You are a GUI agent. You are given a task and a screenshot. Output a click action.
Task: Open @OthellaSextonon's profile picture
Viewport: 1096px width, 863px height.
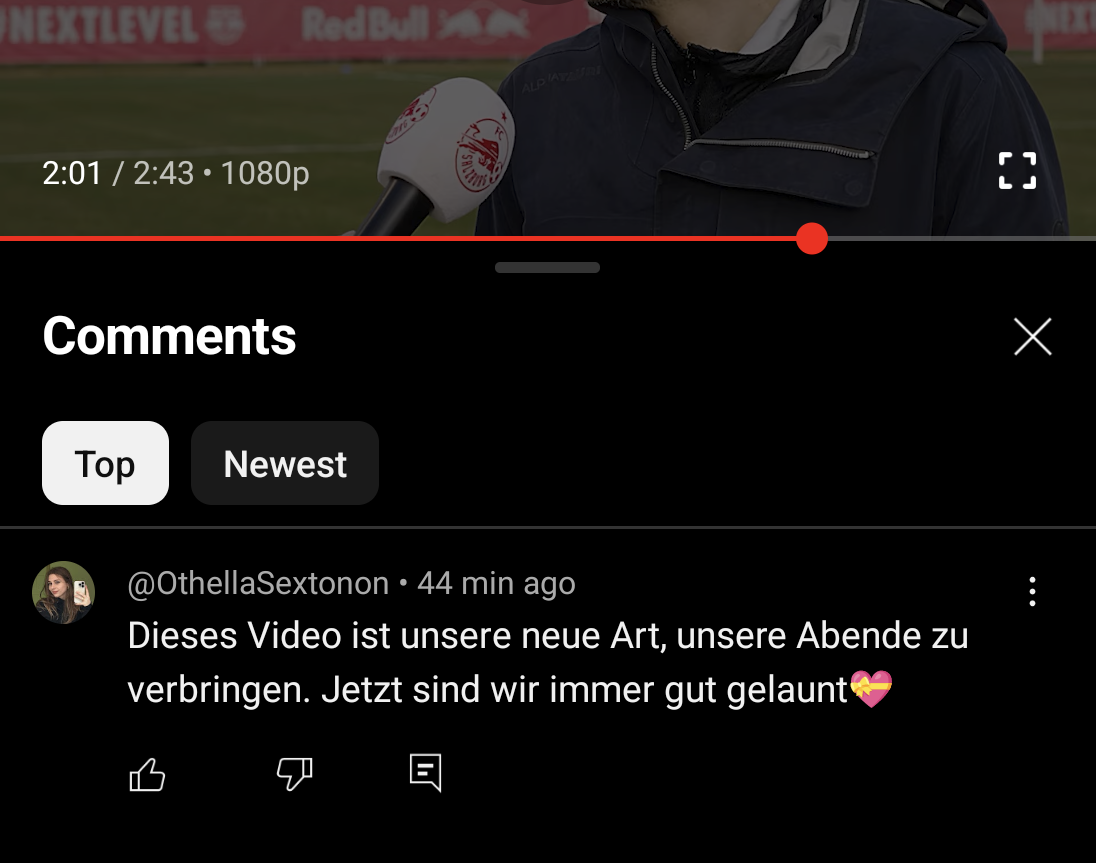[x=64, y=592]
